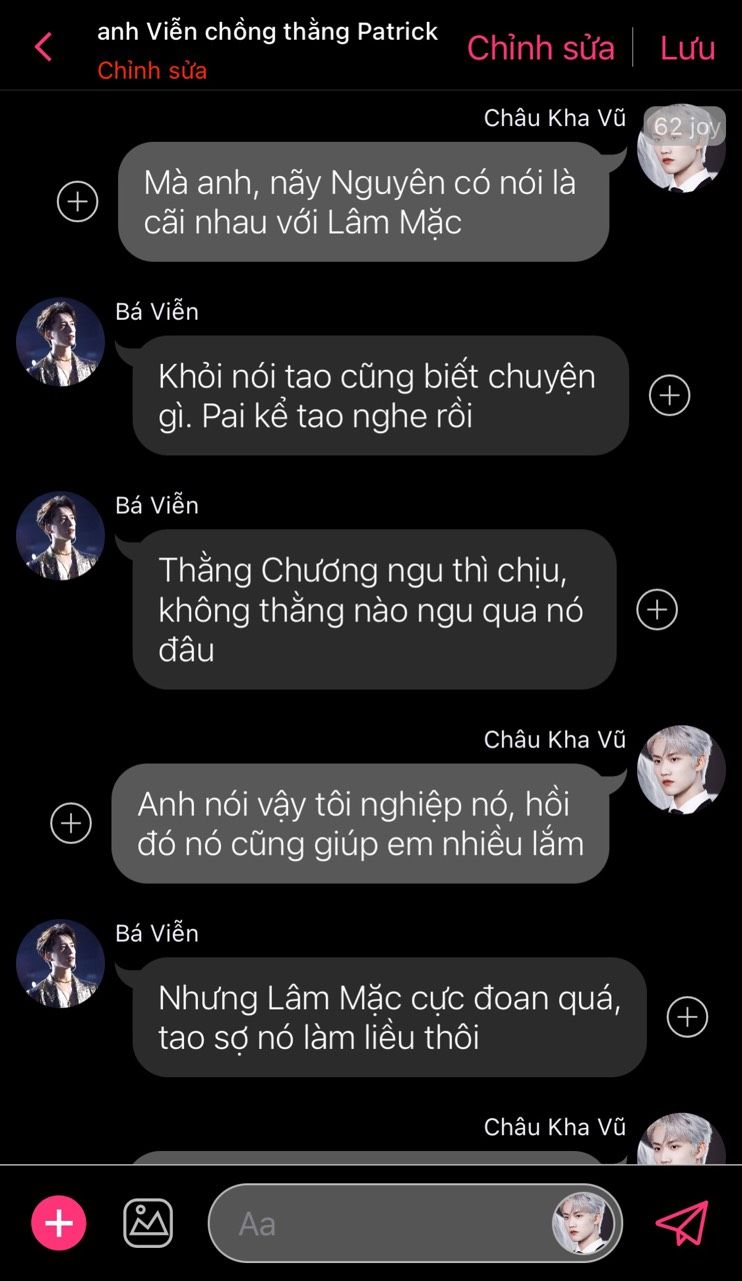Tap the top-right Chỉnh sửa button

click(541, 48)
